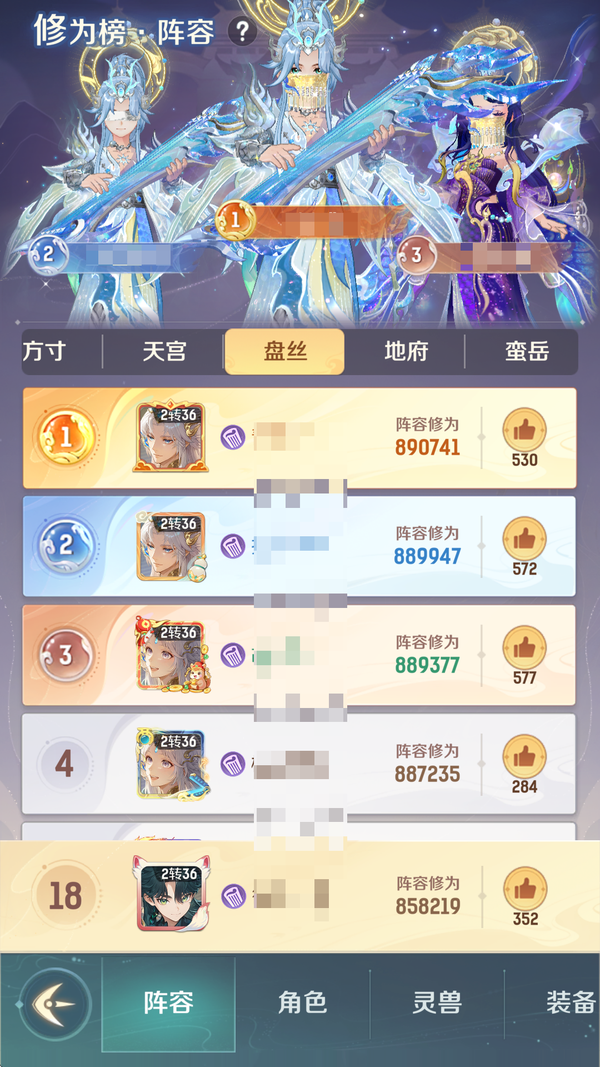
Task: Select the 阵容 bottom tab
Action: click(x=168, y=1003)
